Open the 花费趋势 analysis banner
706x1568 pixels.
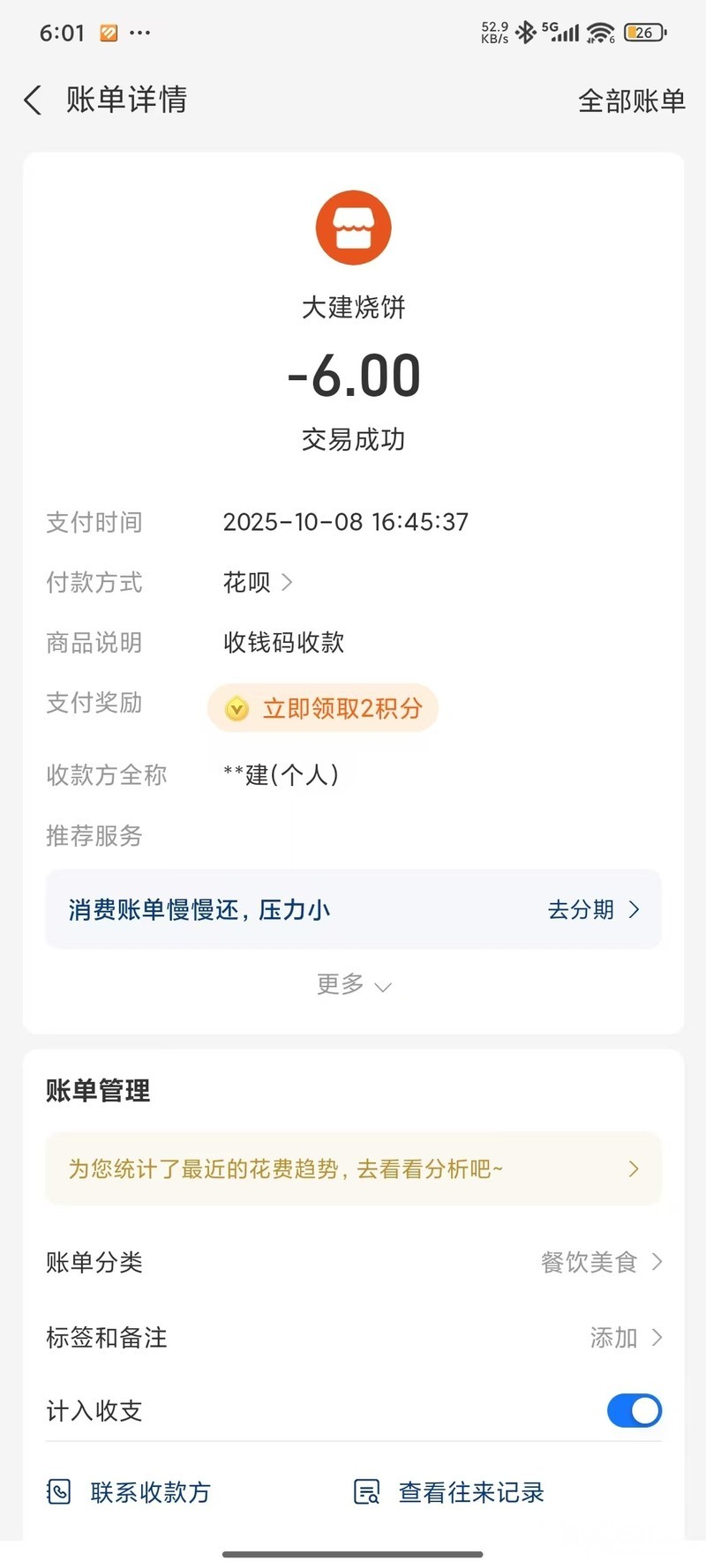coord(353,1169)
